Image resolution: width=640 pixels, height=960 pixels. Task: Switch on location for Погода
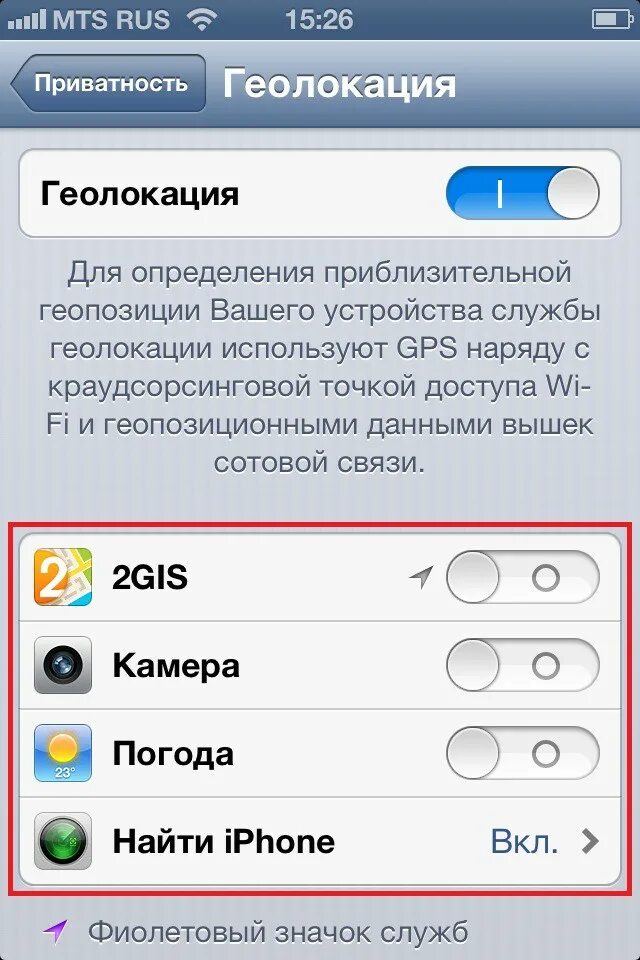522,753
